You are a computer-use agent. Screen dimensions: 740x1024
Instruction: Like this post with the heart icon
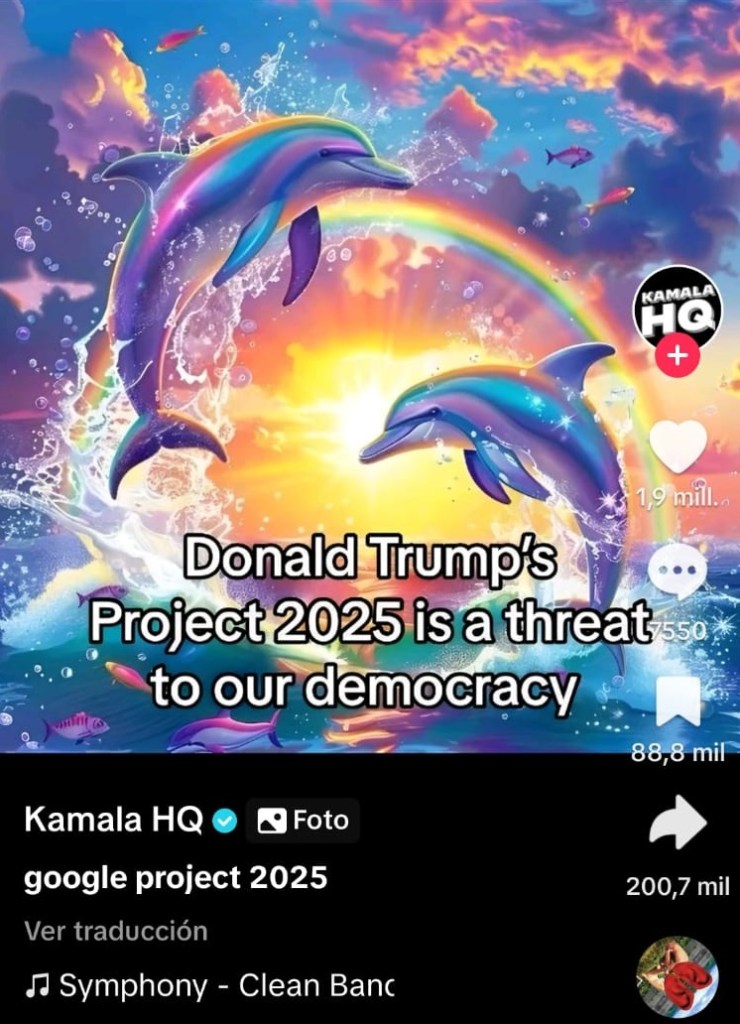678,447
